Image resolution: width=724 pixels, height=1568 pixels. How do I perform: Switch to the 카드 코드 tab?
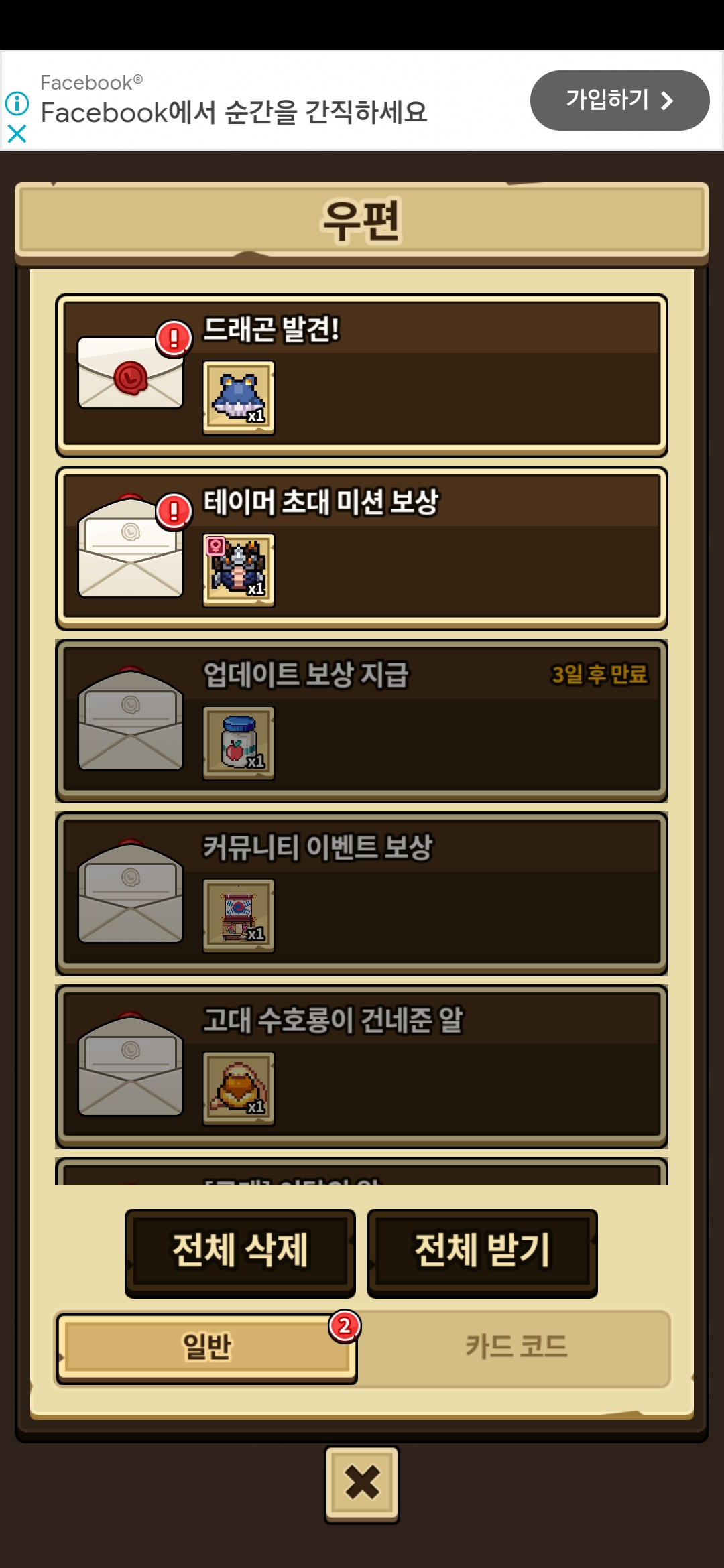pos(516,1347)
